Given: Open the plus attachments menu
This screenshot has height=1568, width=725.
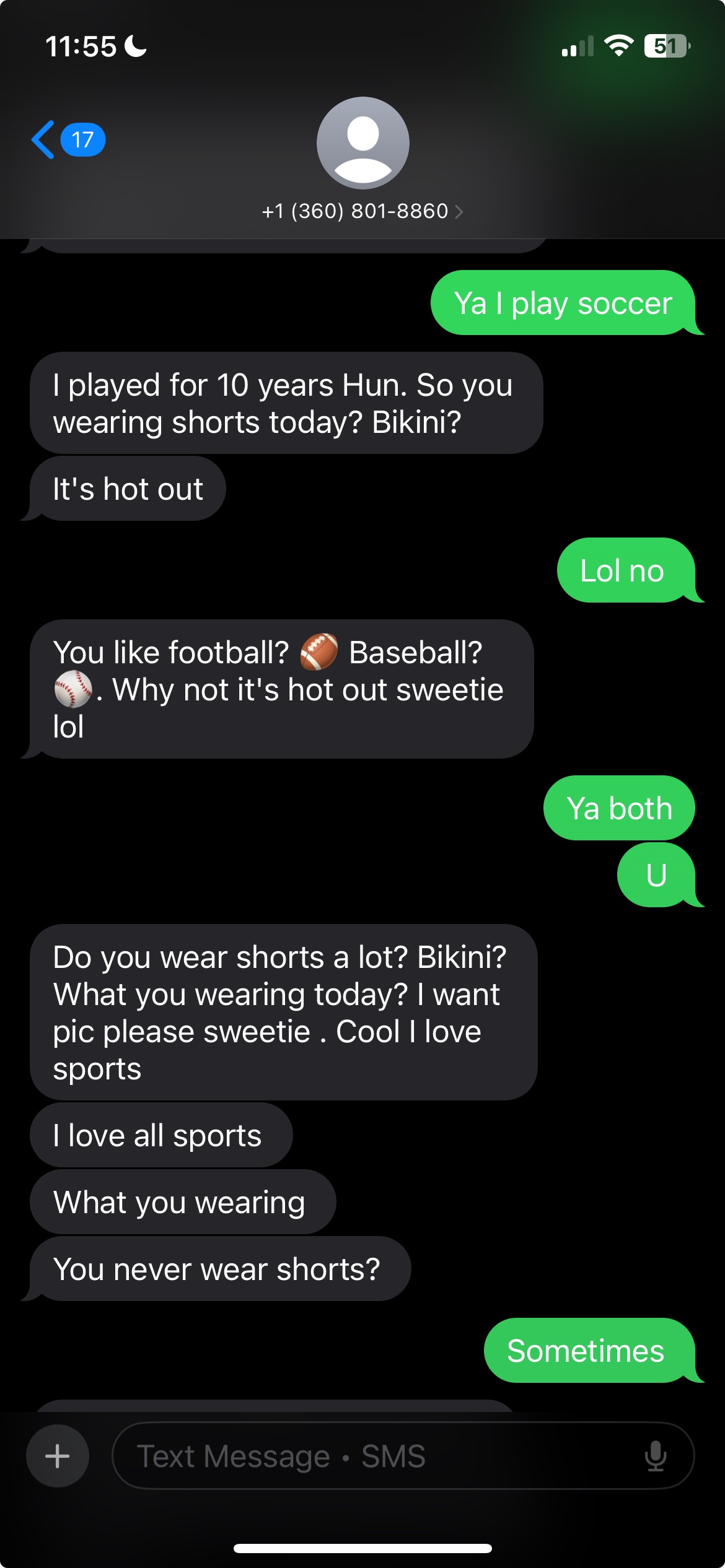Looking at the screenshot, I should tap(58, 1456).
